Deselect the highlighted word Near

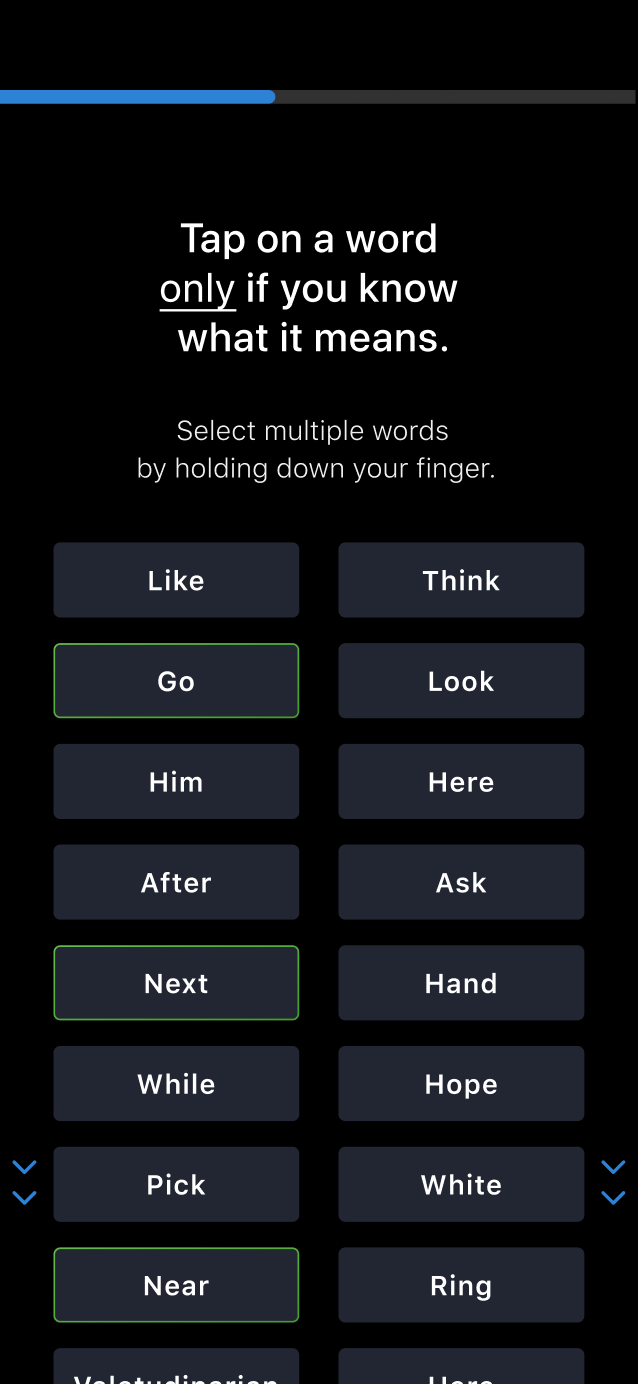[x=176, y=1285]
